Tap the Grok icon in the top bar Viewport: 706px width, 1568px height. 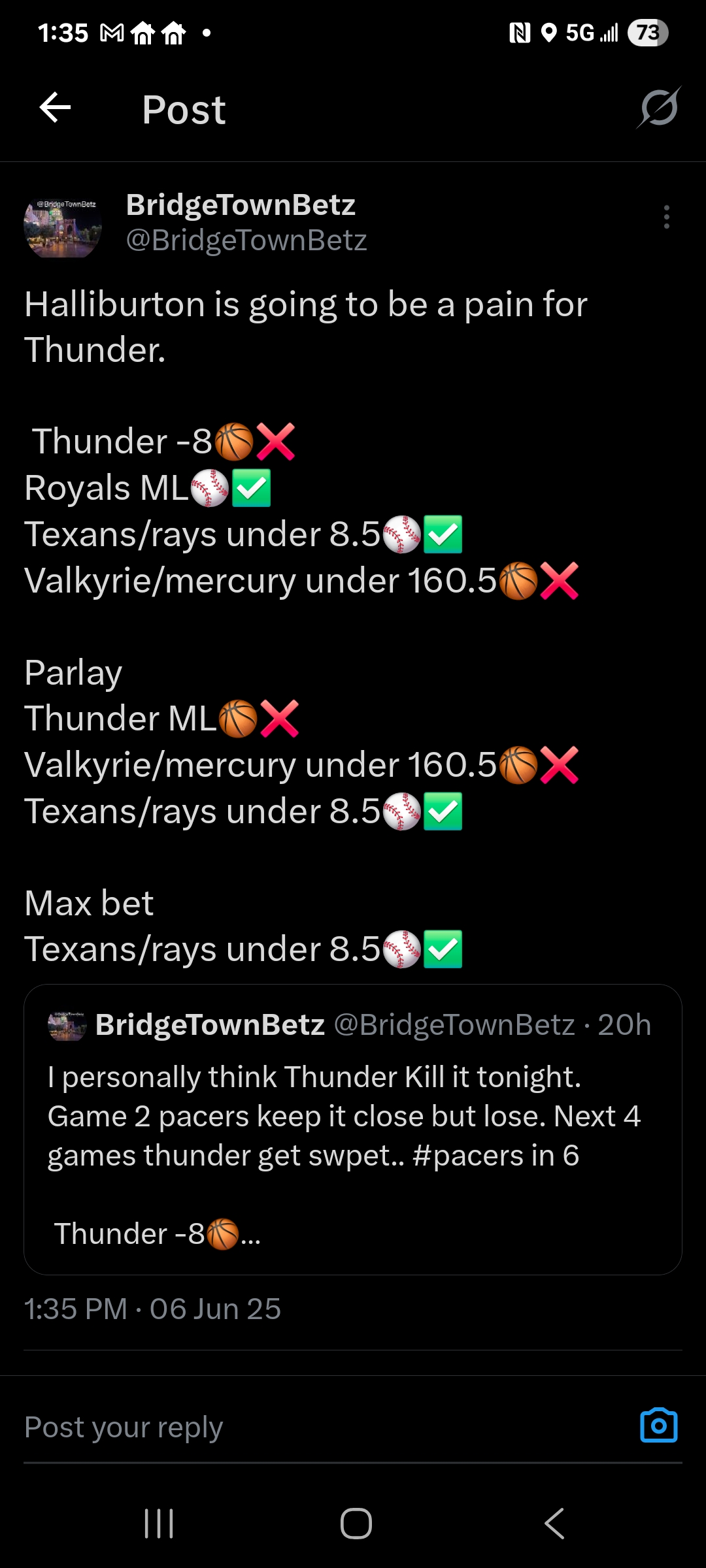(x=659, y=108)
